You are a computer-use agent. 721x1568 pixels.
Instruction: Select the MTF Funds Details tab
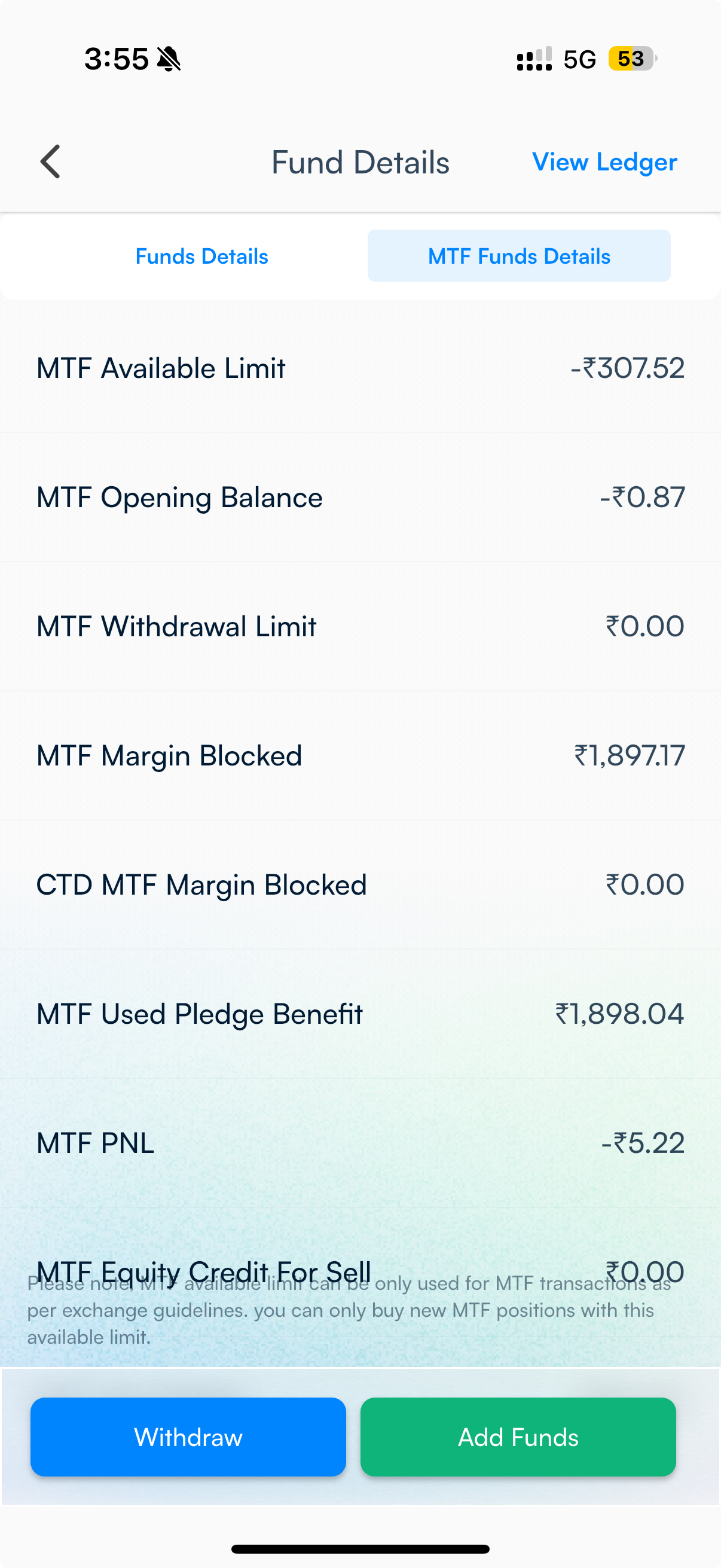(x=519, y=256)
